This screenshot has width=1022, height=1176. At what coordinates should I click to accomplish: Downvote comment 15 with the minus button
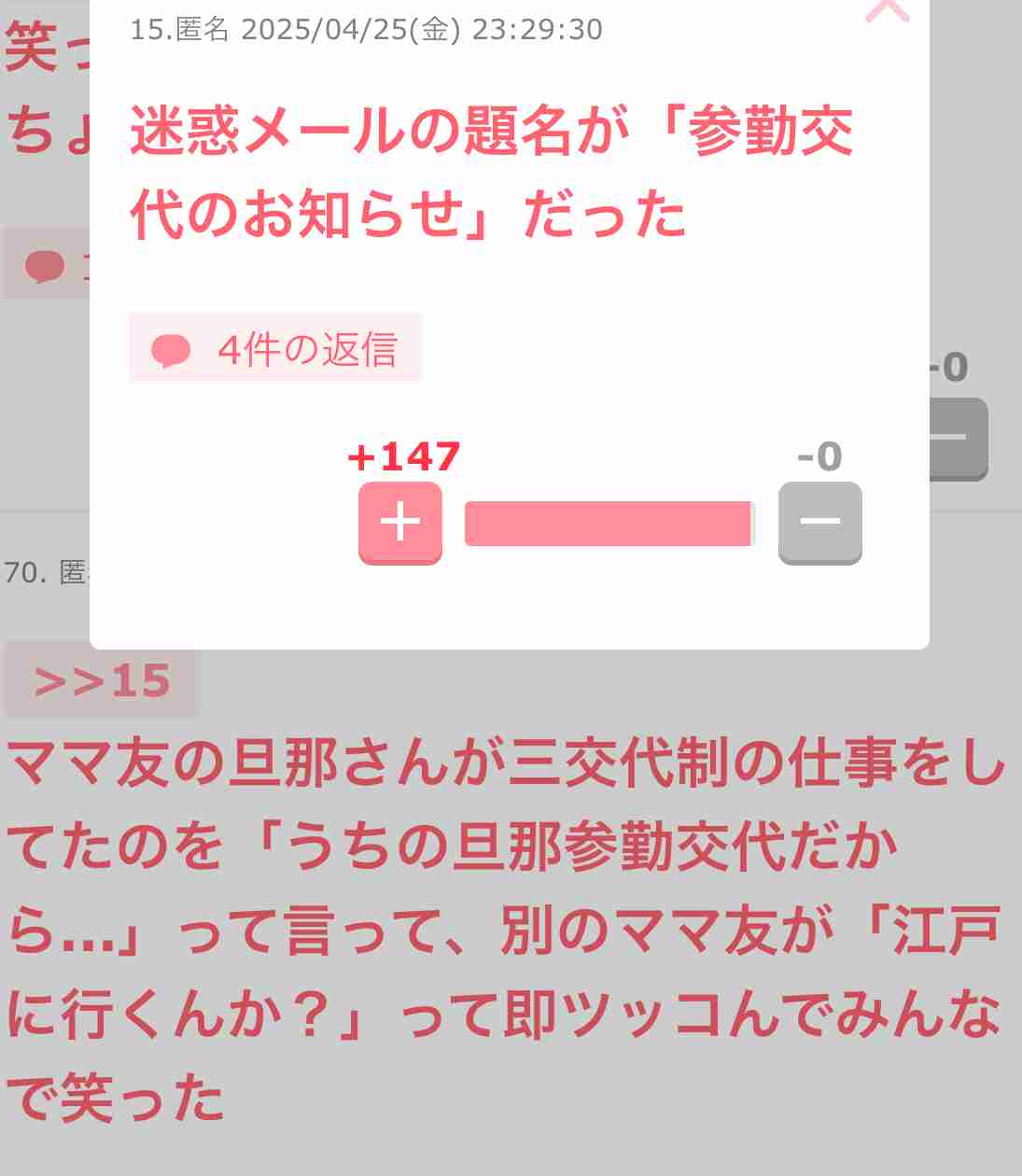tap(819, 522)
